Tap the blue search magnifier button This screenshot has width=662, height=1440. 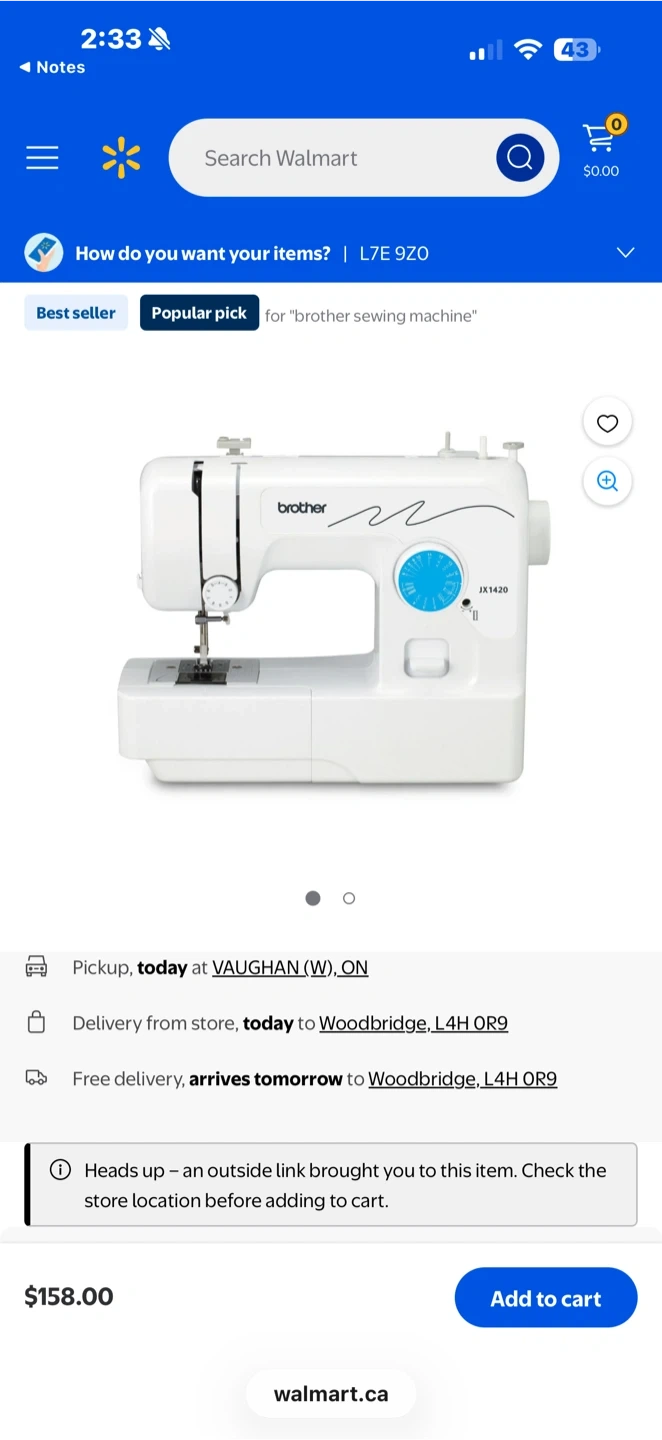pos(520,158)
